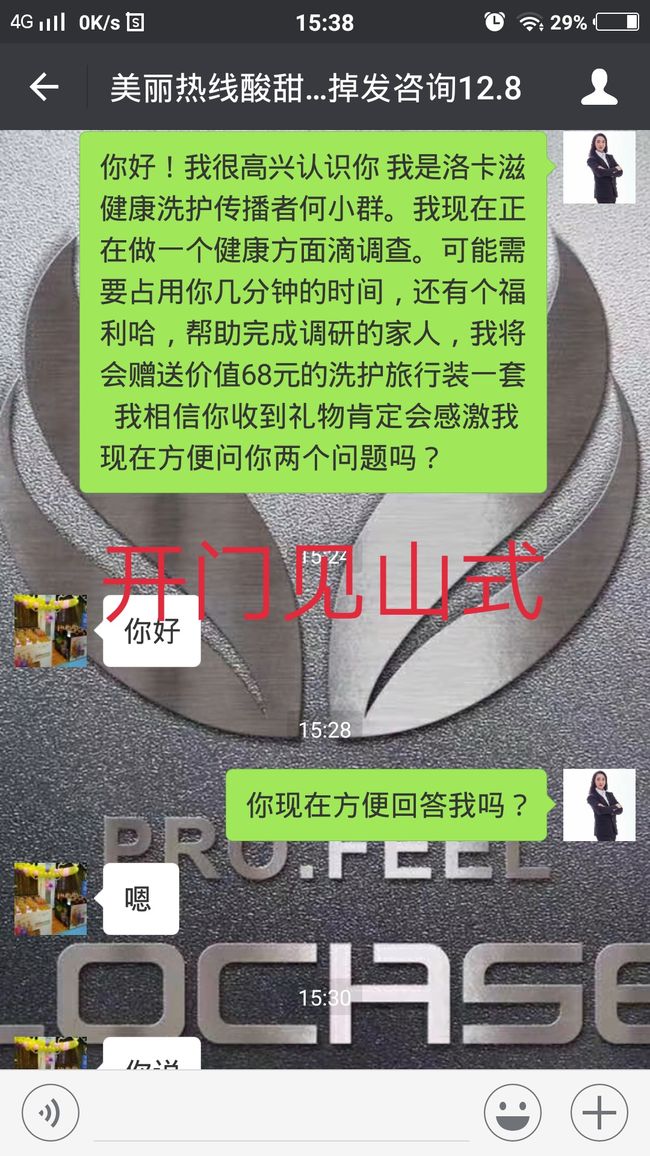Open the emoji sticker panel

(x=512, y=1113)
